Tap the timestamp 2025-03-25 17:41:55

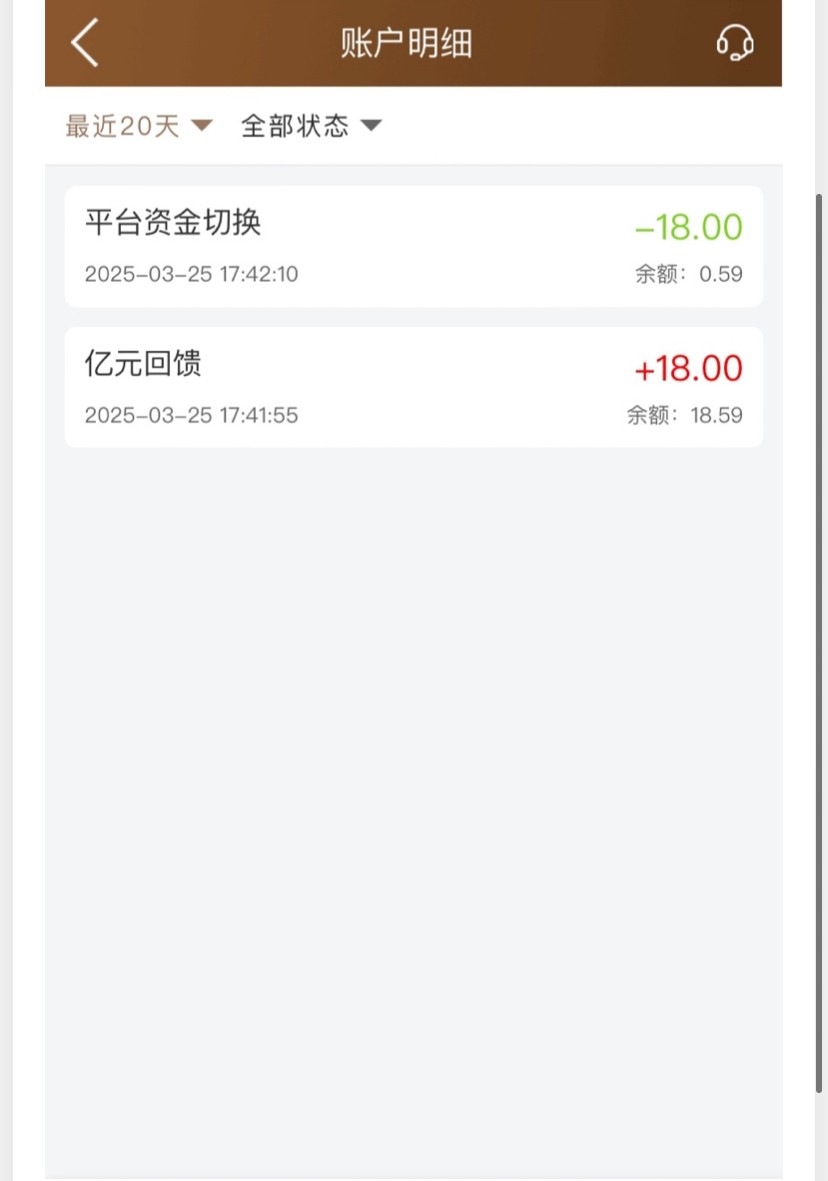(192, 415)
